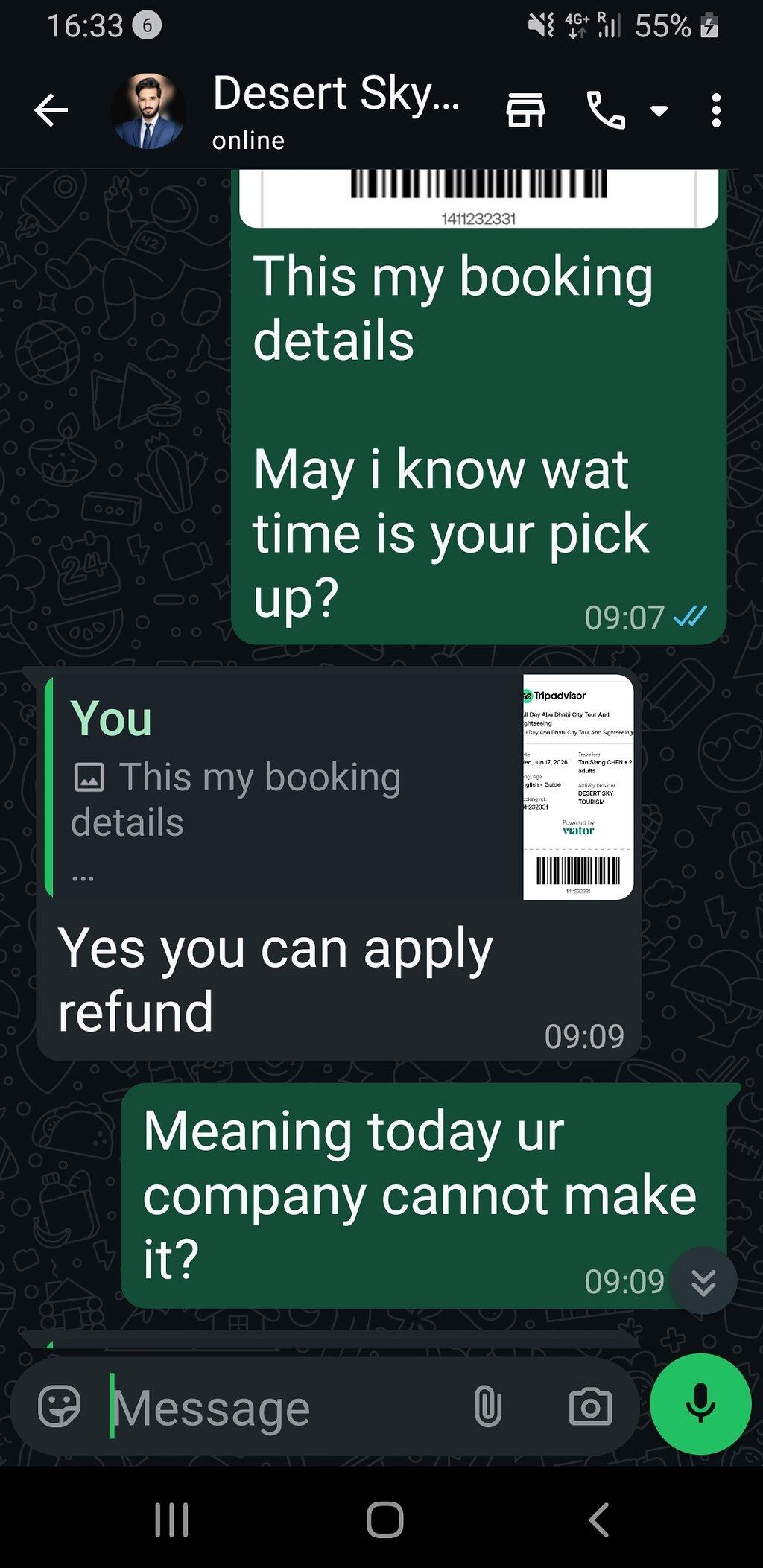Screen dimensions: 763x1568
Task: Tap the microphone voice message button
Action: [700, 1404]
